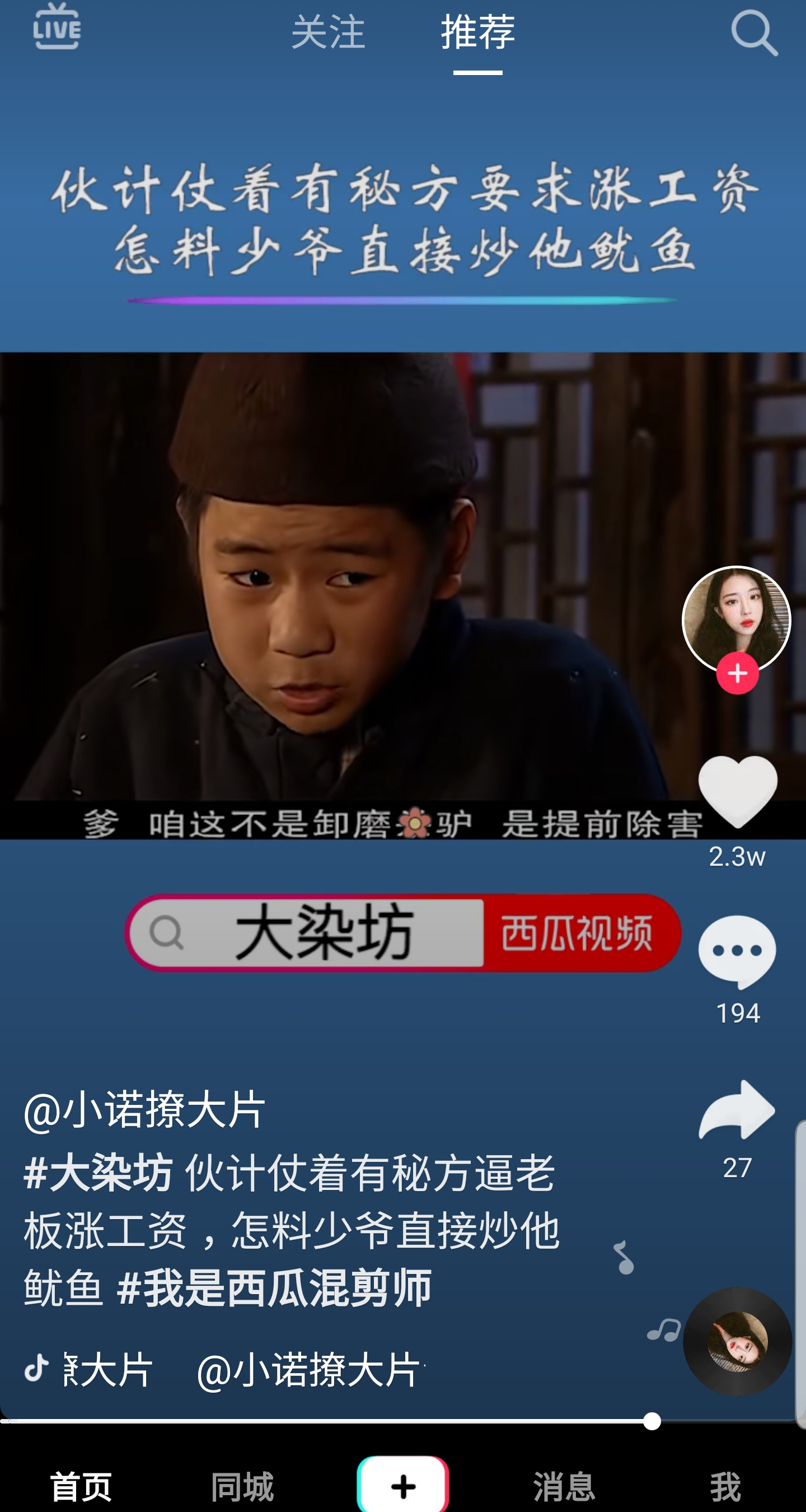Open the #大染坊 hashtag
The image size is (806, 1512).
[98, 1173]
